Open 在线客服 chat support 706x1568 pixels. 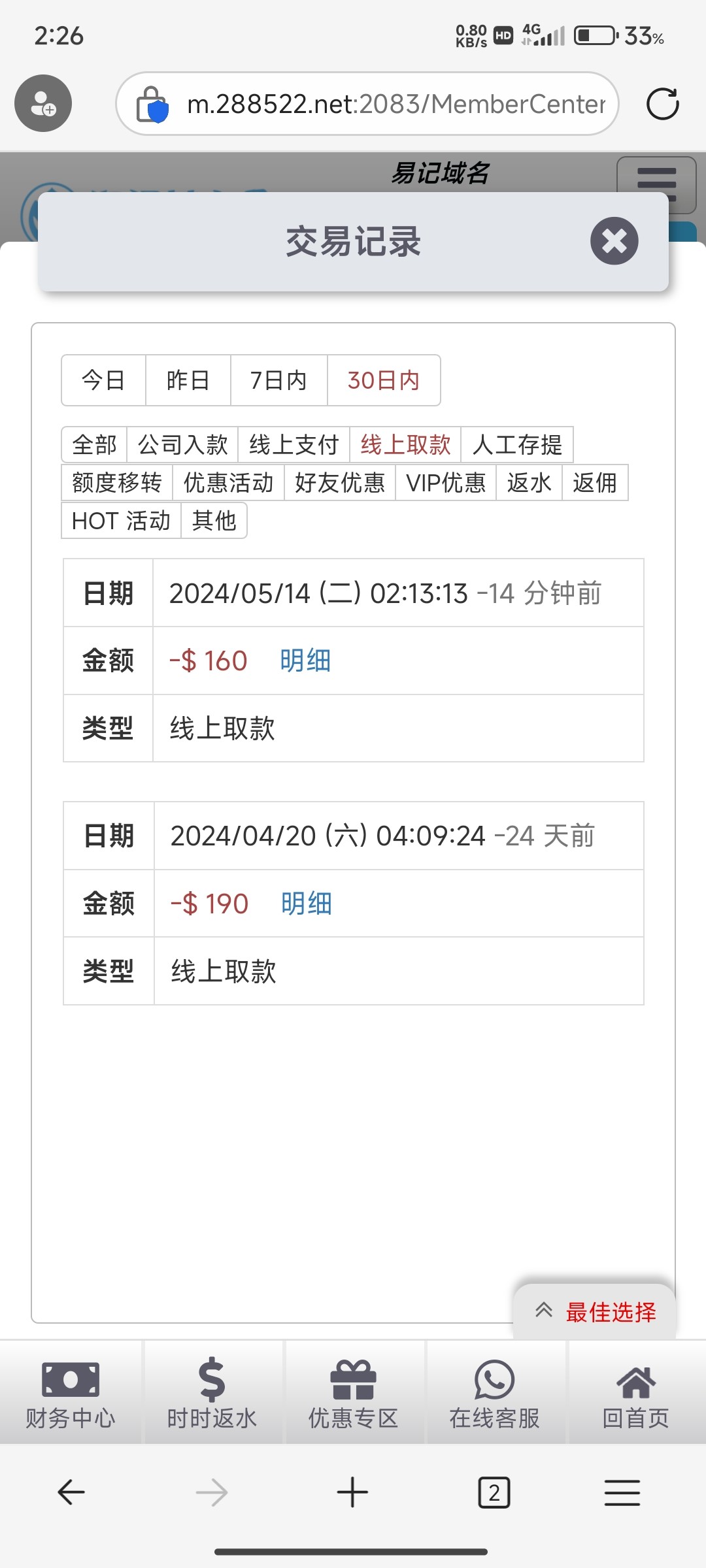point(494,1393)
